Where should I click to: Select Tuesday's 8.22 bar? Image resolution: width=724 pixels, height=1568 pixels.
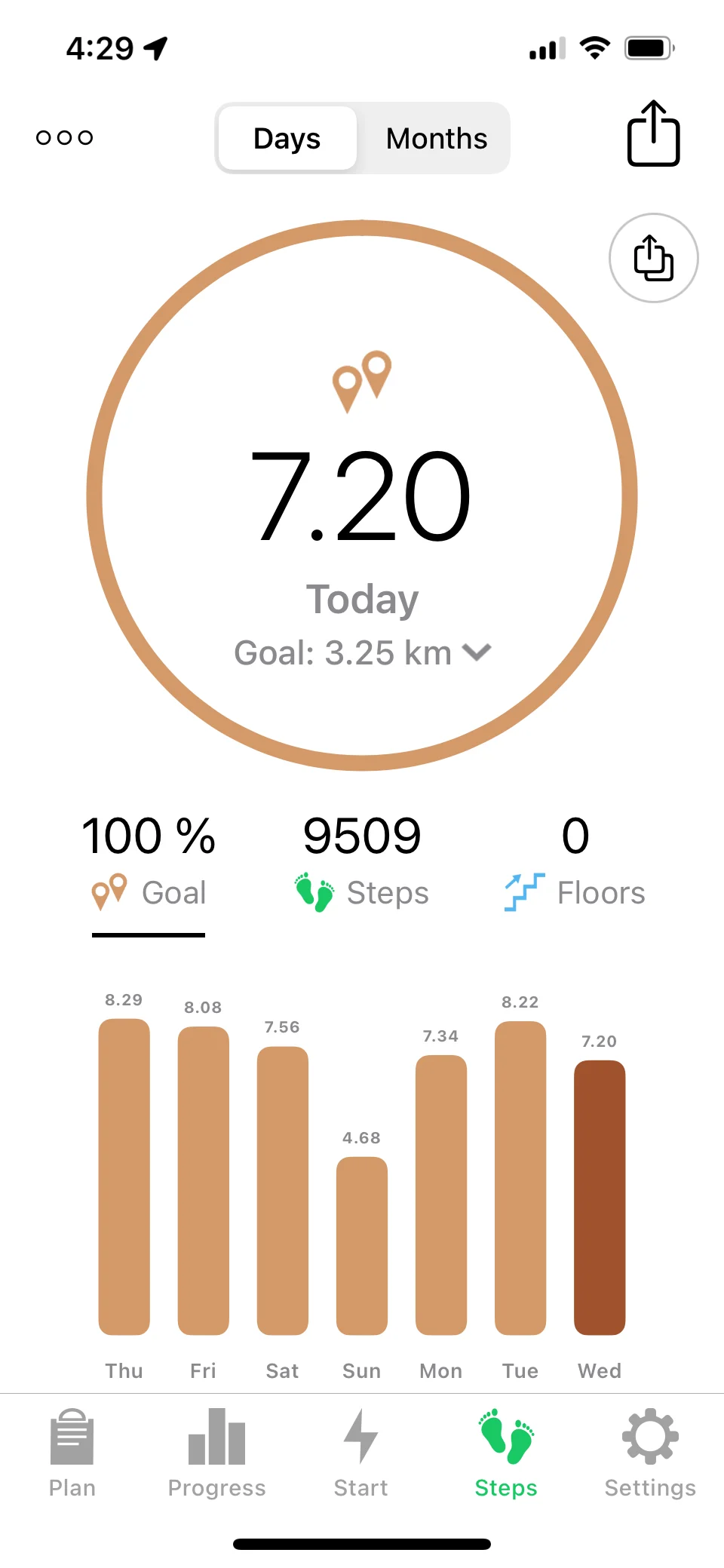coord(520,1177)
